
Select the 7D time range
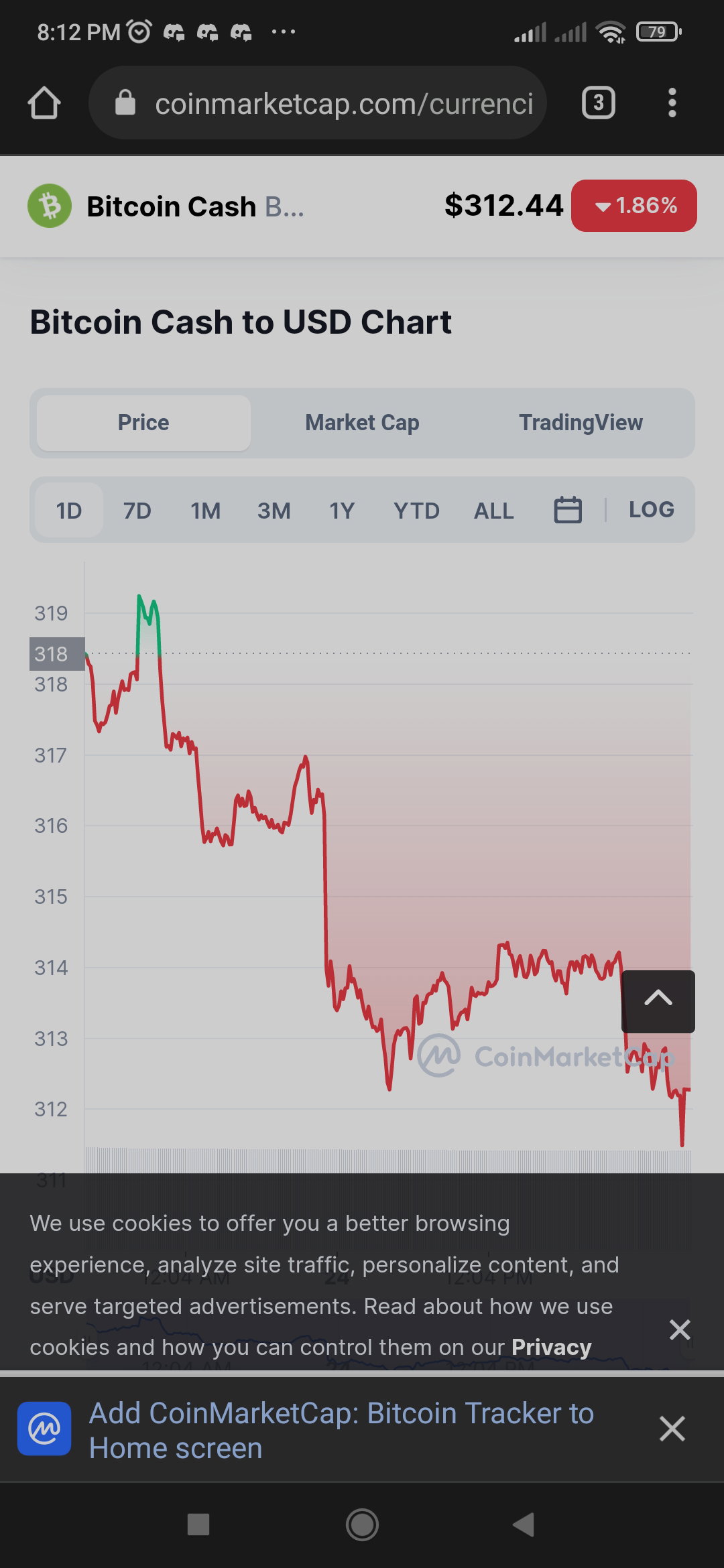tap(137, 511)
